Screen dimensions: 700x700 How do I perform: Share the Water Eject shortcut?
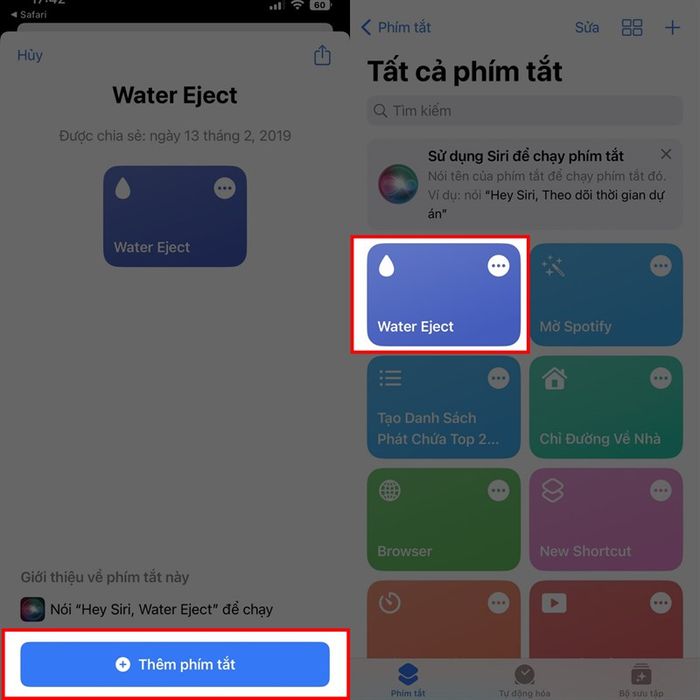(x=322, y=56)
